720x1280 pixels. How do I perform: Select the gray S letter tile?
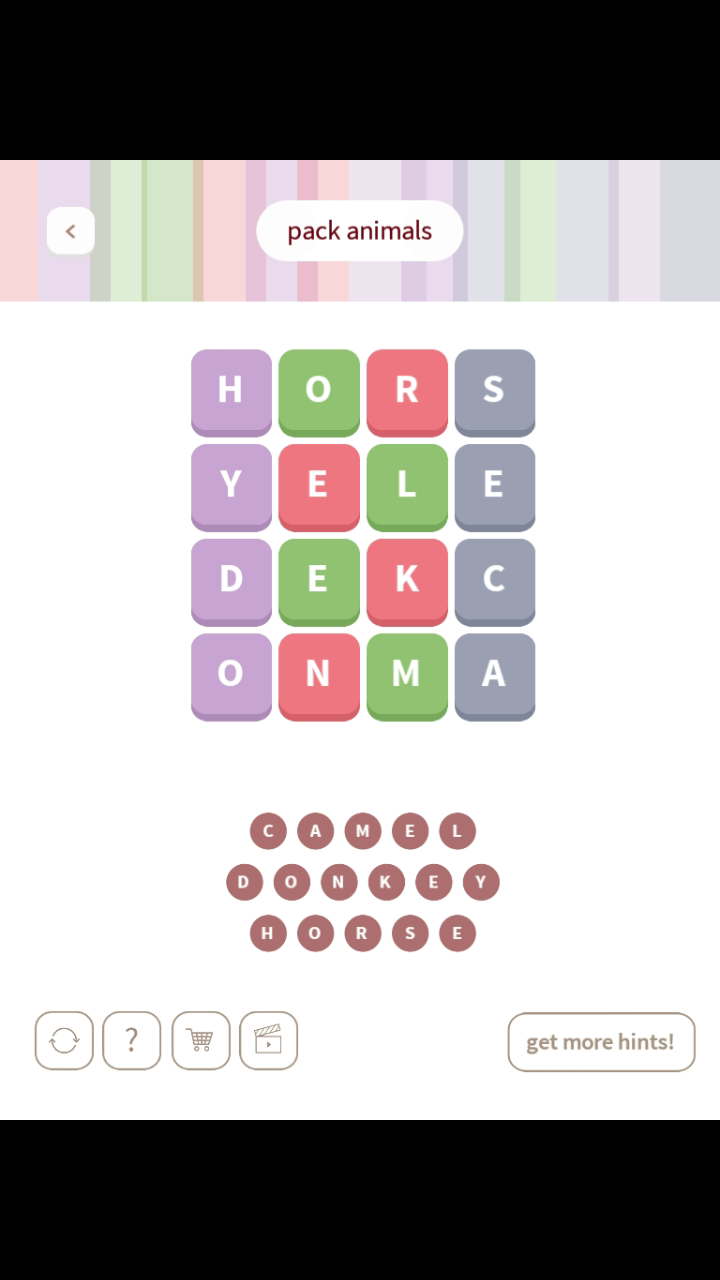click(x=494, y=389)
